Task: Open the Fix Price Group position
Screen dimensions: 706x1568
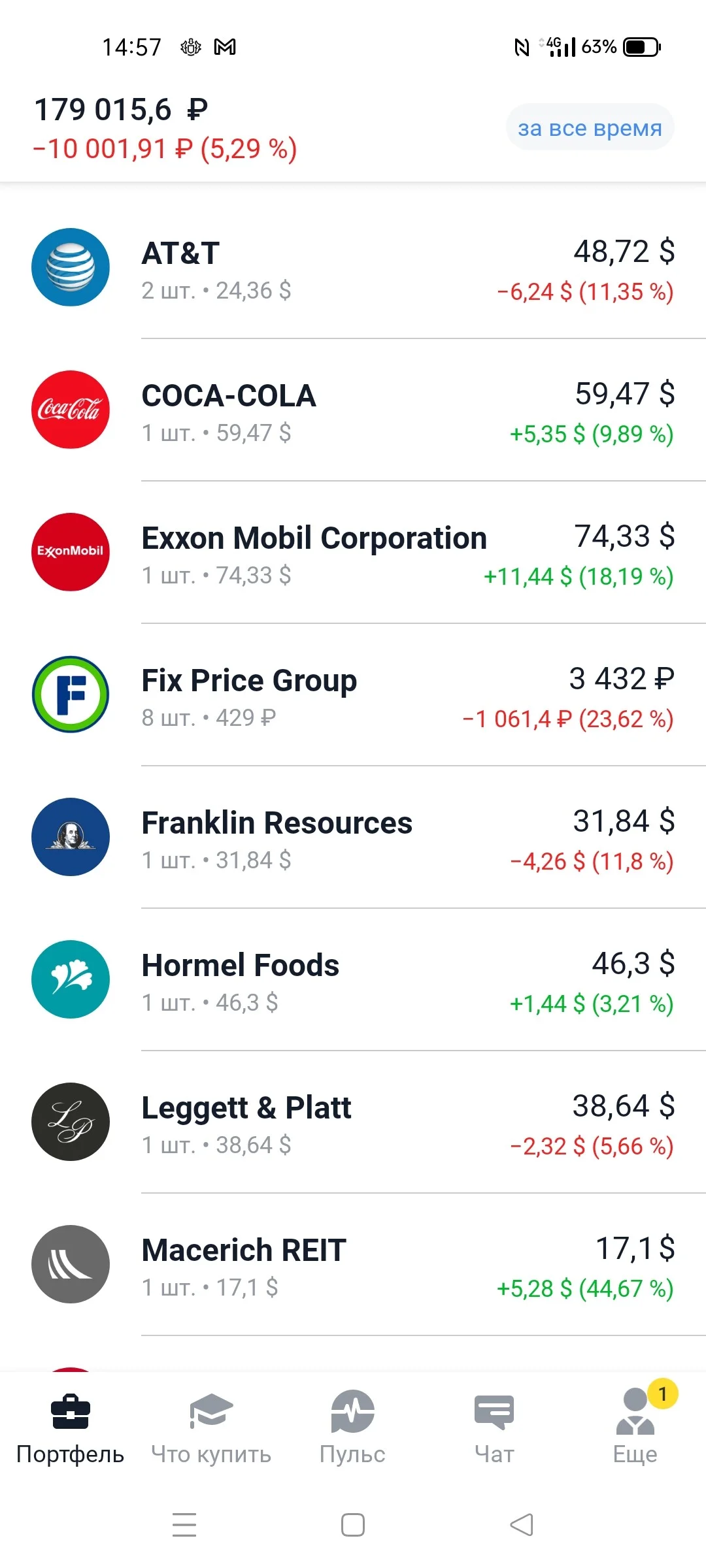Action: coord(353,695)
